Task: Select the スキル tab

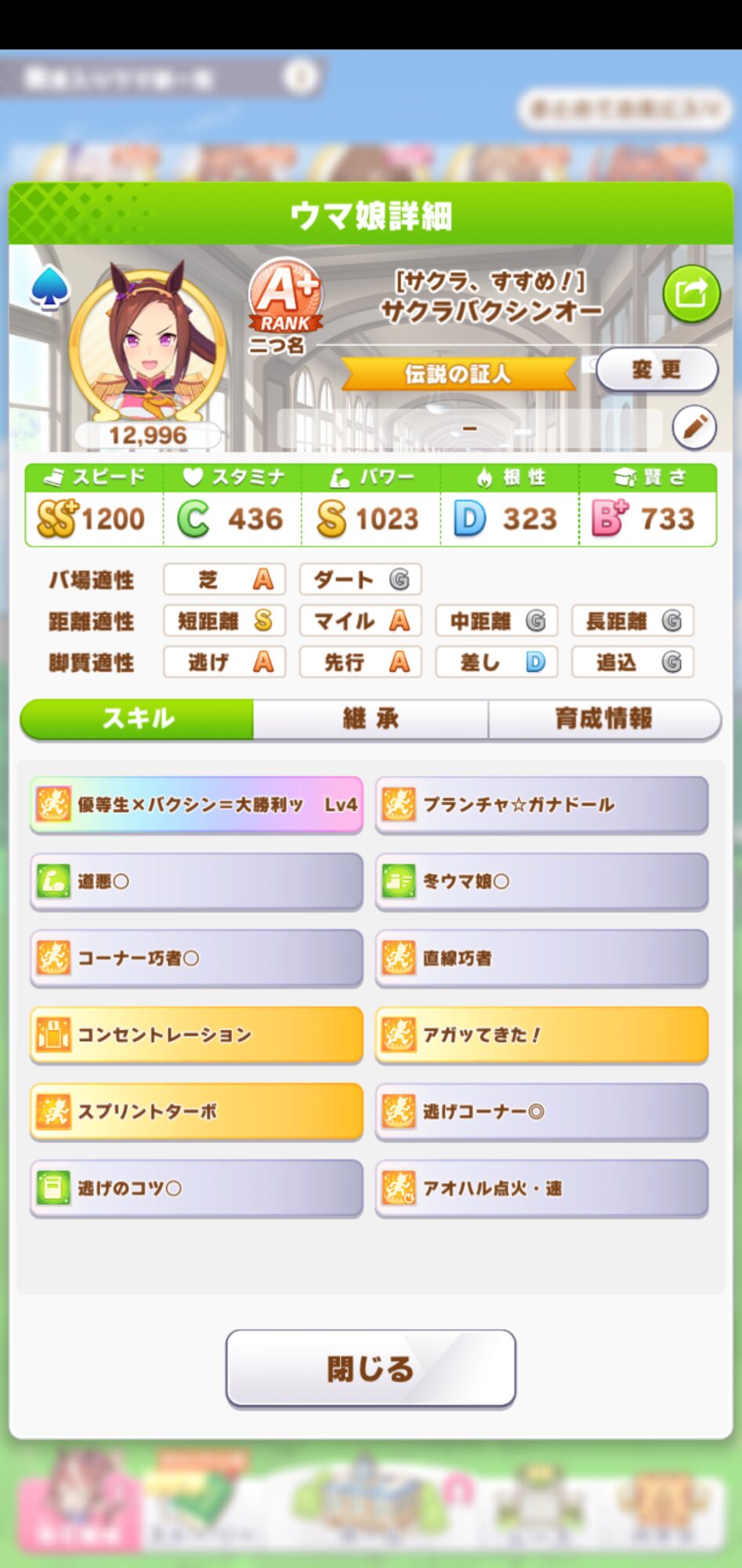Action: pos(137,718)
